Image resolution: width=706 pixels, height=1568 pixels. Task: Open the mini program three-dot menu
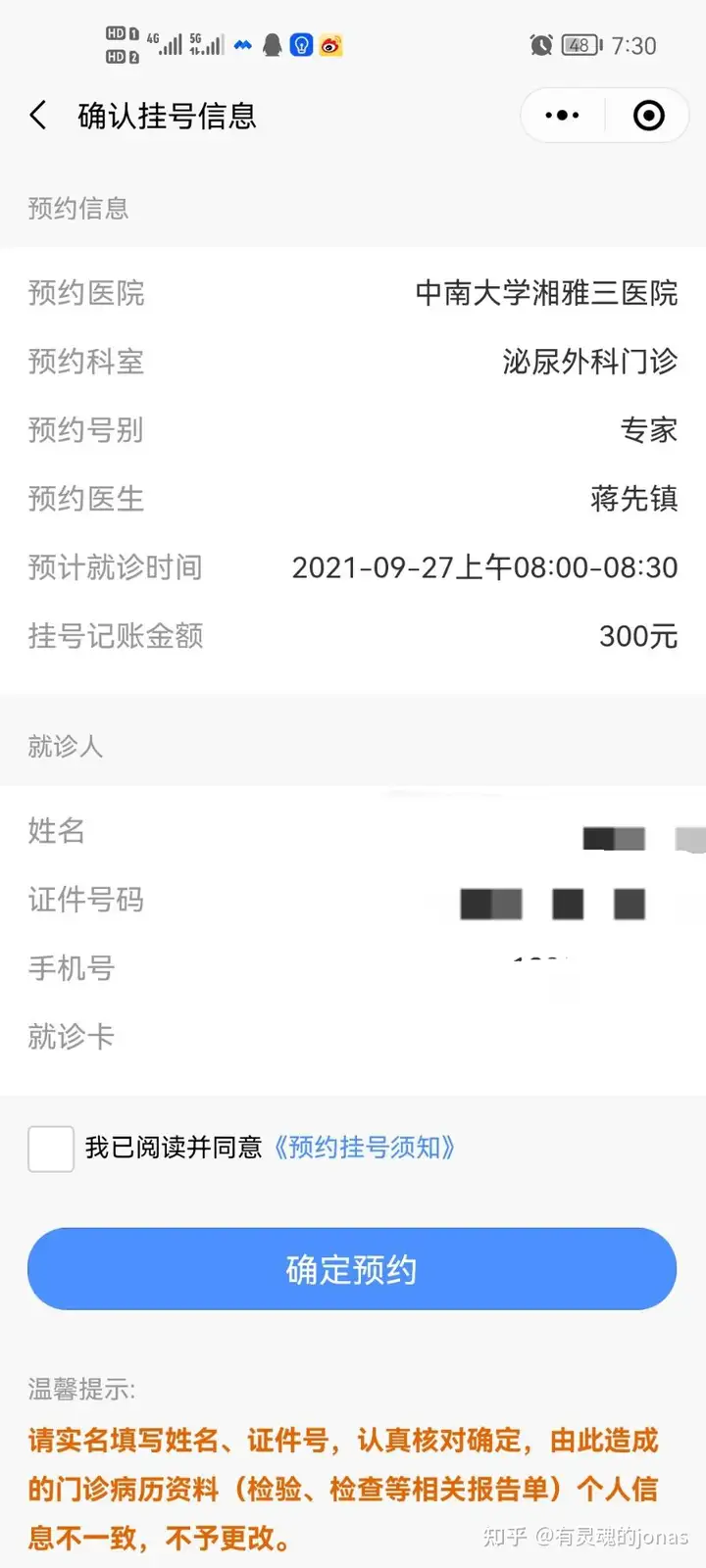click(562, 116)
